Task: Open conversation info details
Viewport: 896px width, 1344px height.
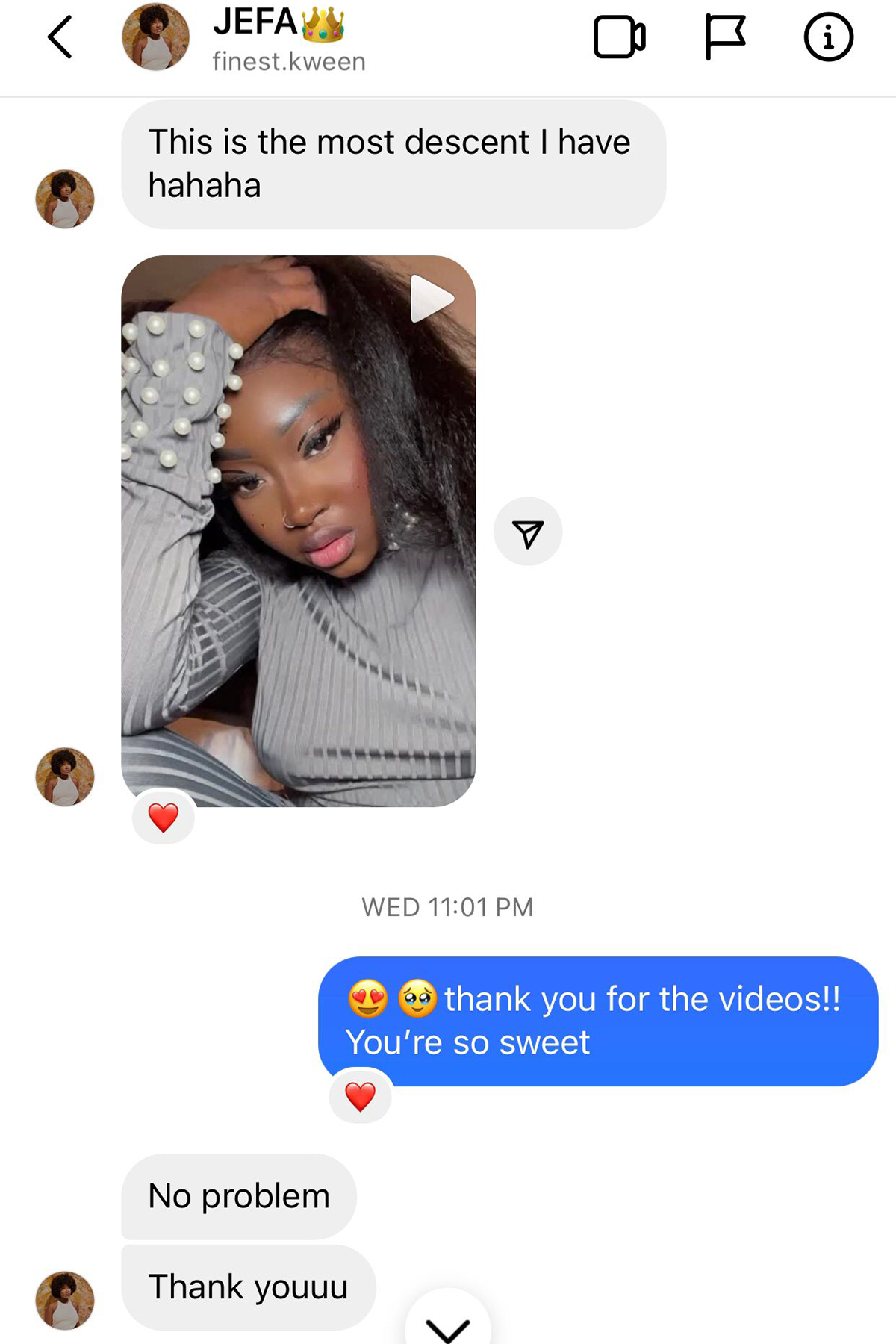Action: tap(828, 37)
